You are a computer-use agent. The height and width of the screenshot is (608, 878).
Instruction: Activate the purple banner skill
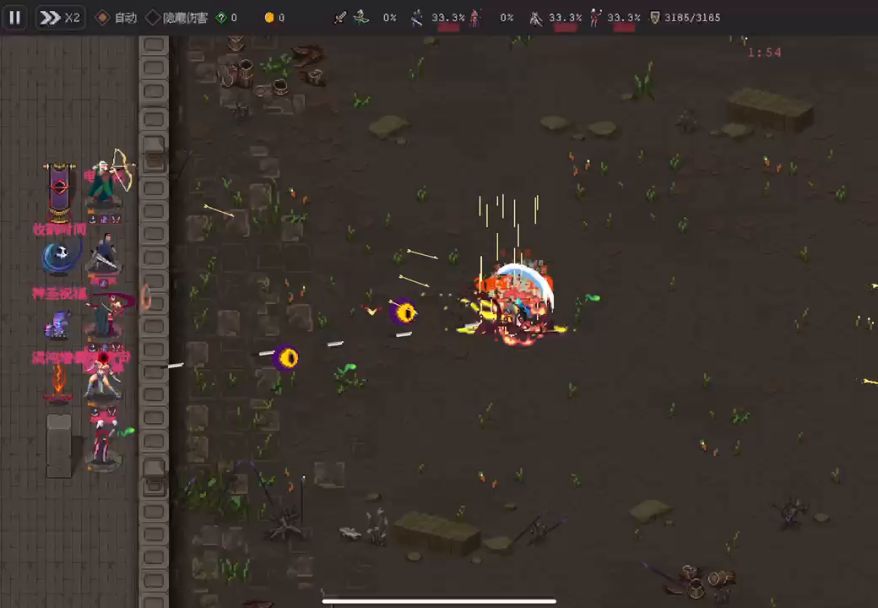point(60,190)
